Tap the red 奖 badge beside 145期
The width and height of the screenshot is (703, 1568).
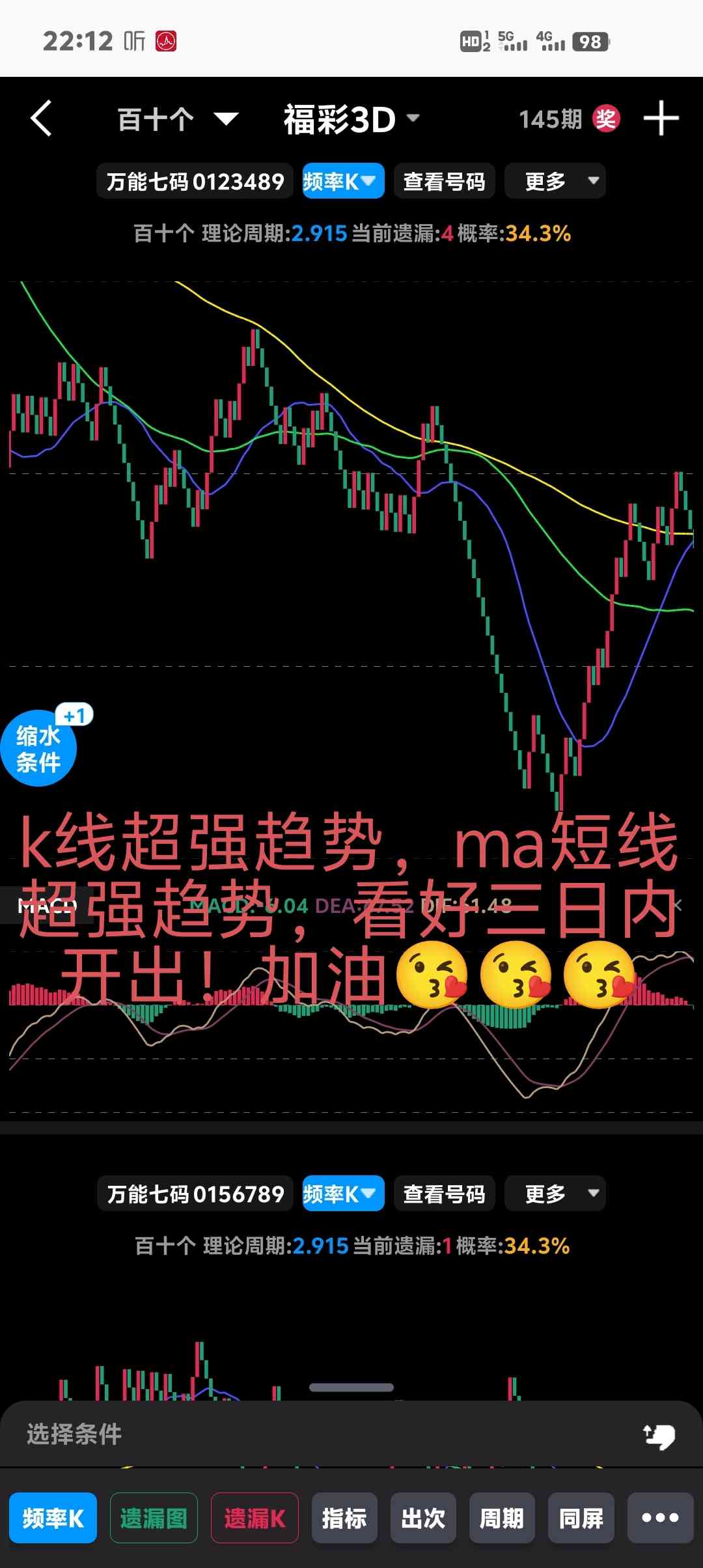605,119
